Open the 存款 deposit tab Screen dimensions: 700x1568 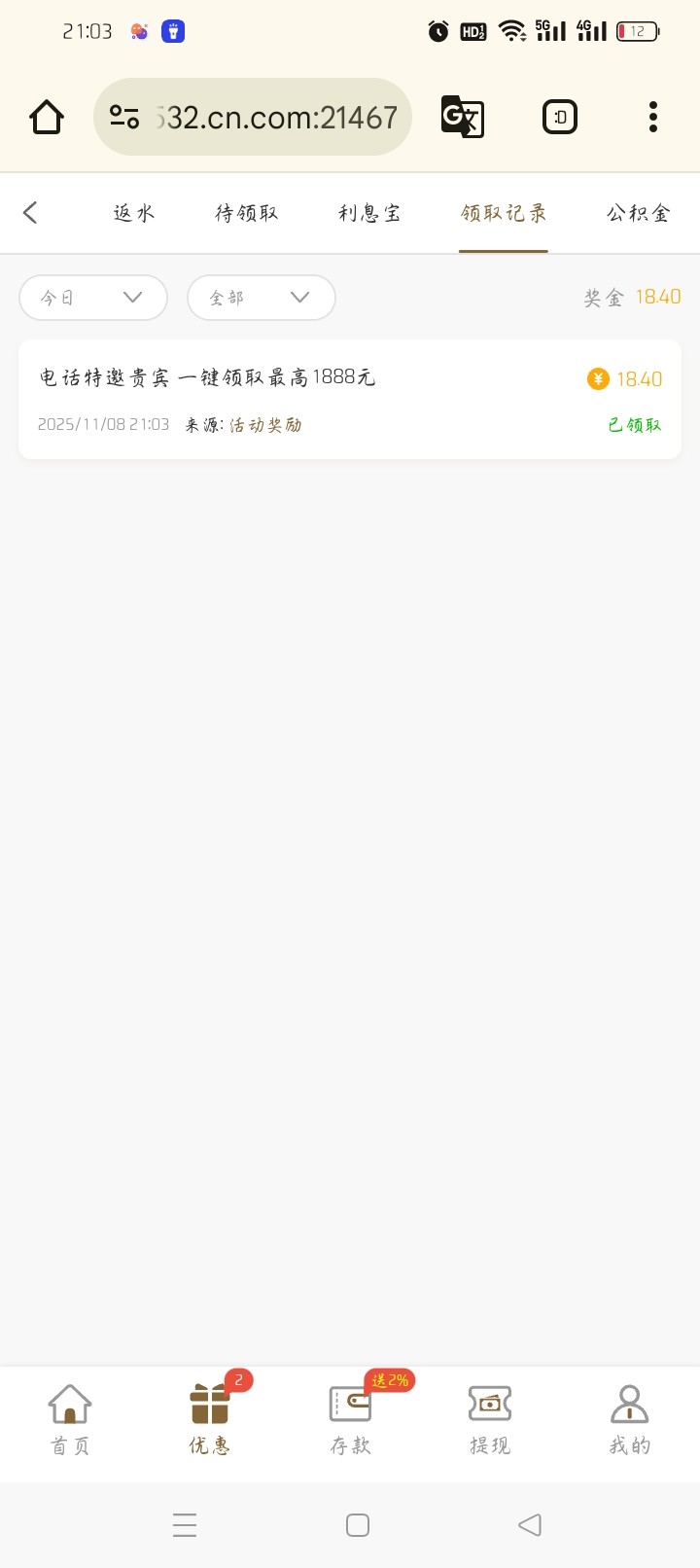pos(350,1420)
